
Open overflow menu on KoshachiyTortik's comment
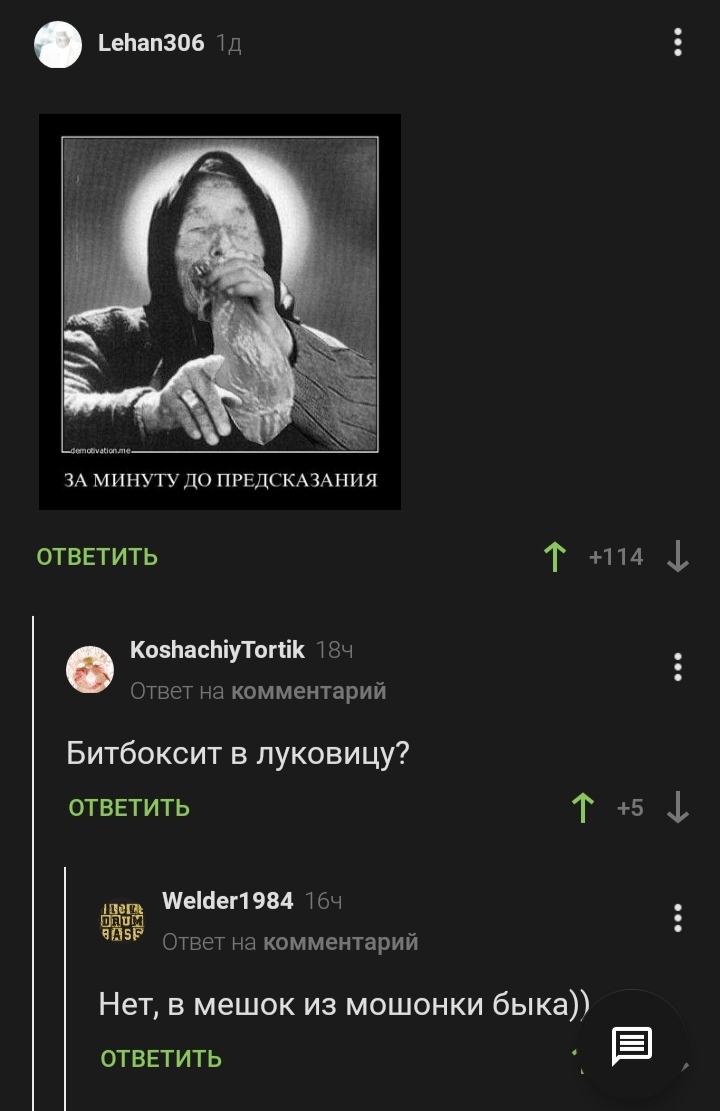677,668
